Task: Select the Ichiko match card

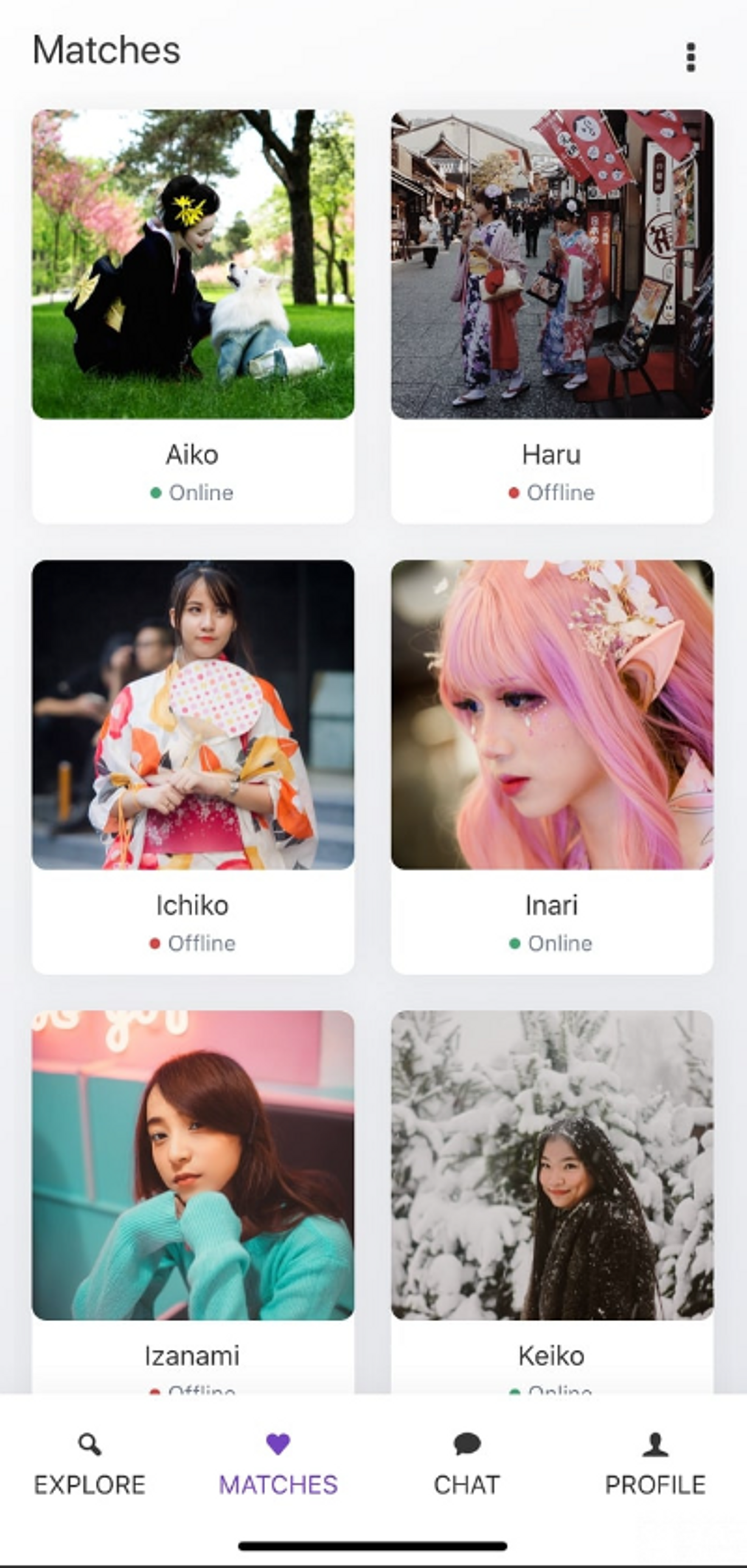Action: tap(193, 767)
